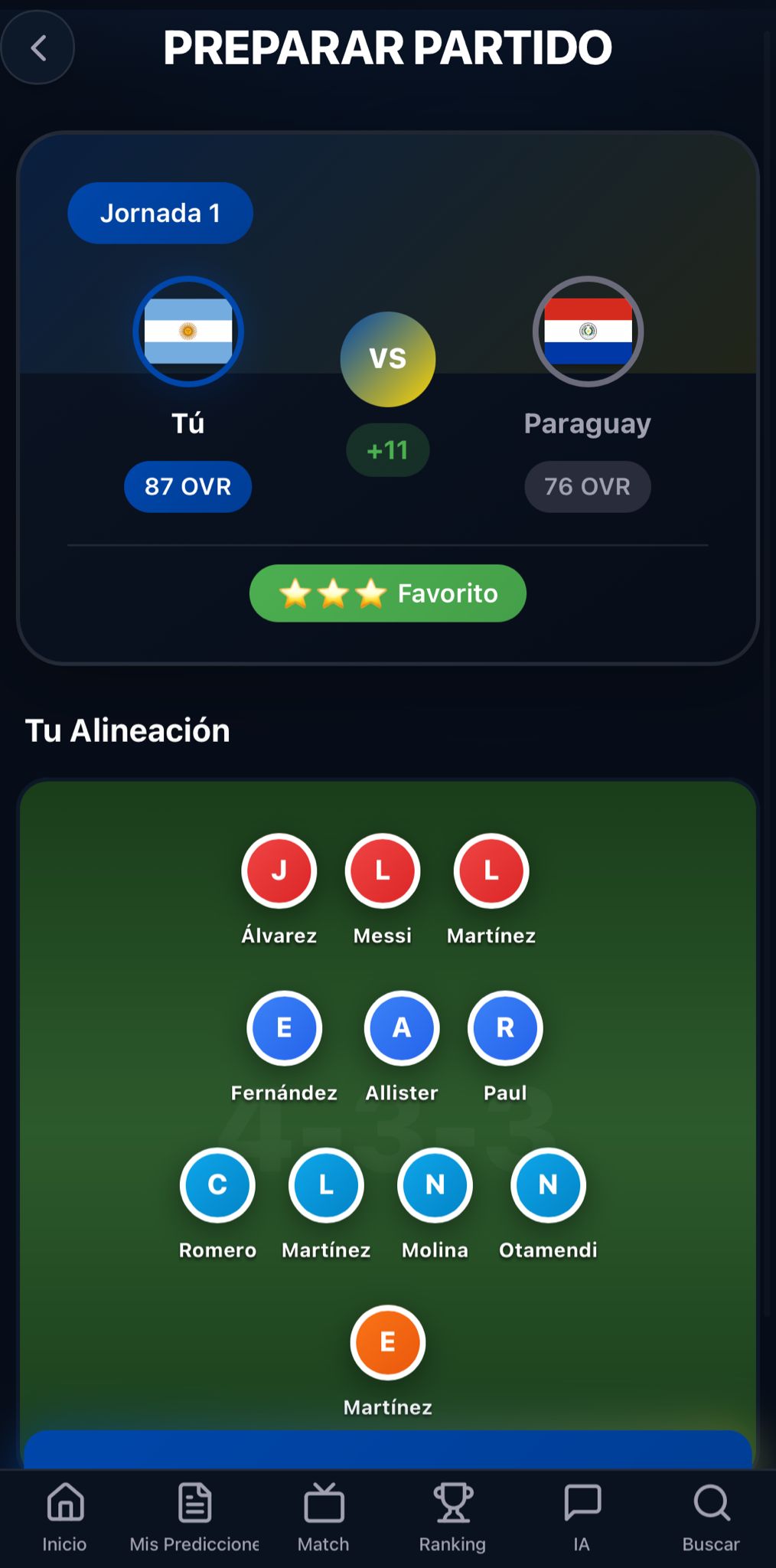Select midfielder Fernández
776x1568 pixels.
pos(284,1028)
